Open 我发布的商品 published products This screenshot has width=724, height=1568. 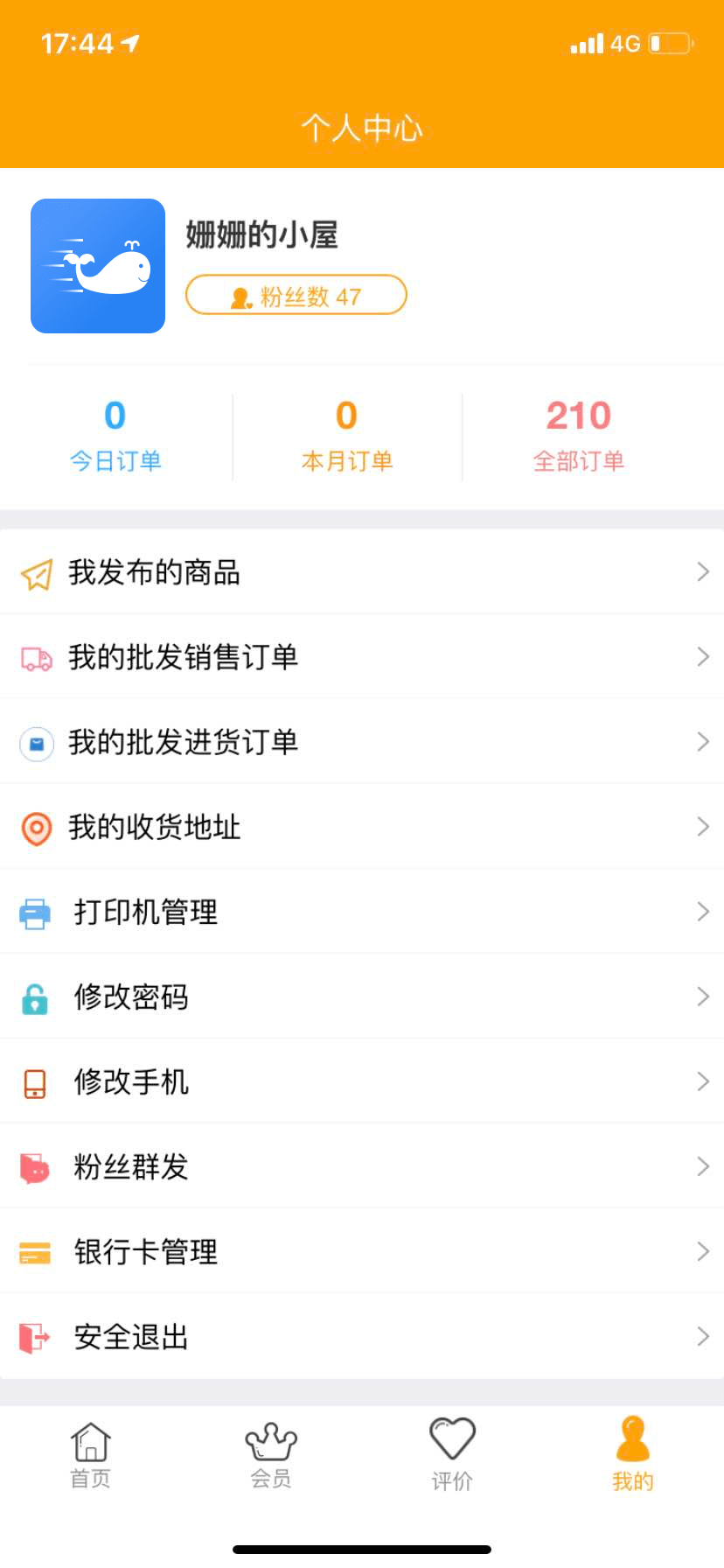point(362,572)
